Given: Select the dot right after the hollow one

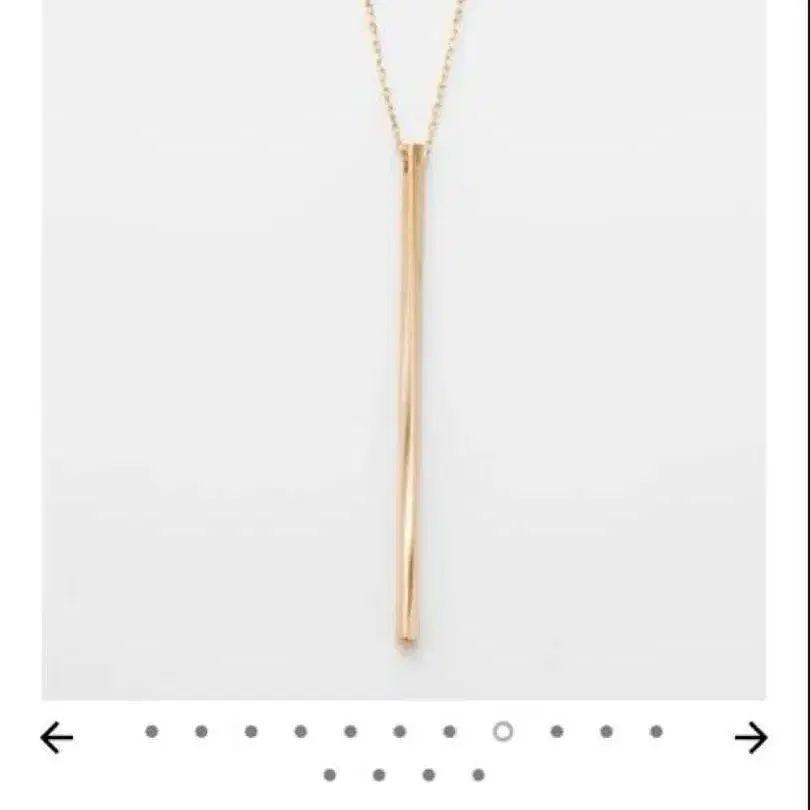Looking at the screenshot, I should [x=557, y=732].
